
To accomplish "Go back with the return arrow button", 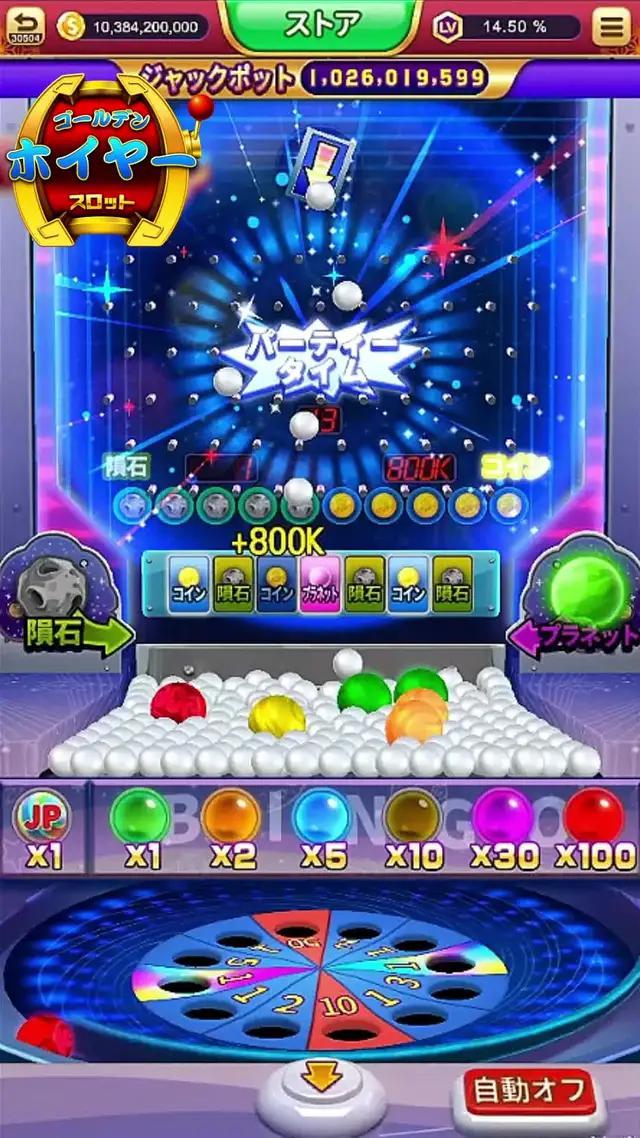I will click(x=26, y=24).
